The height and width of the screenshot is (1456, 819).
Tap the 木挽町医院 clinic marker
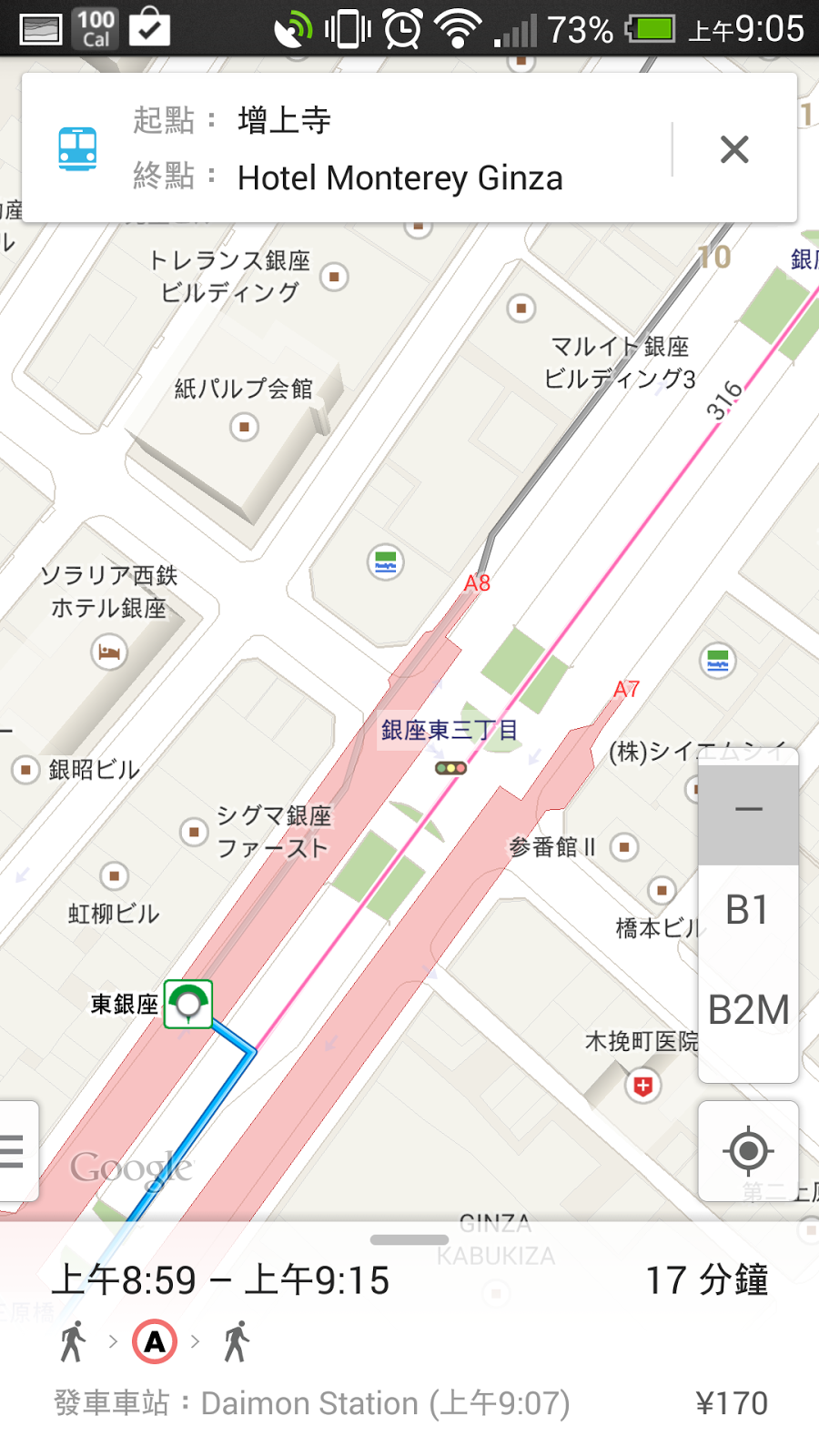coord(642,1085)
